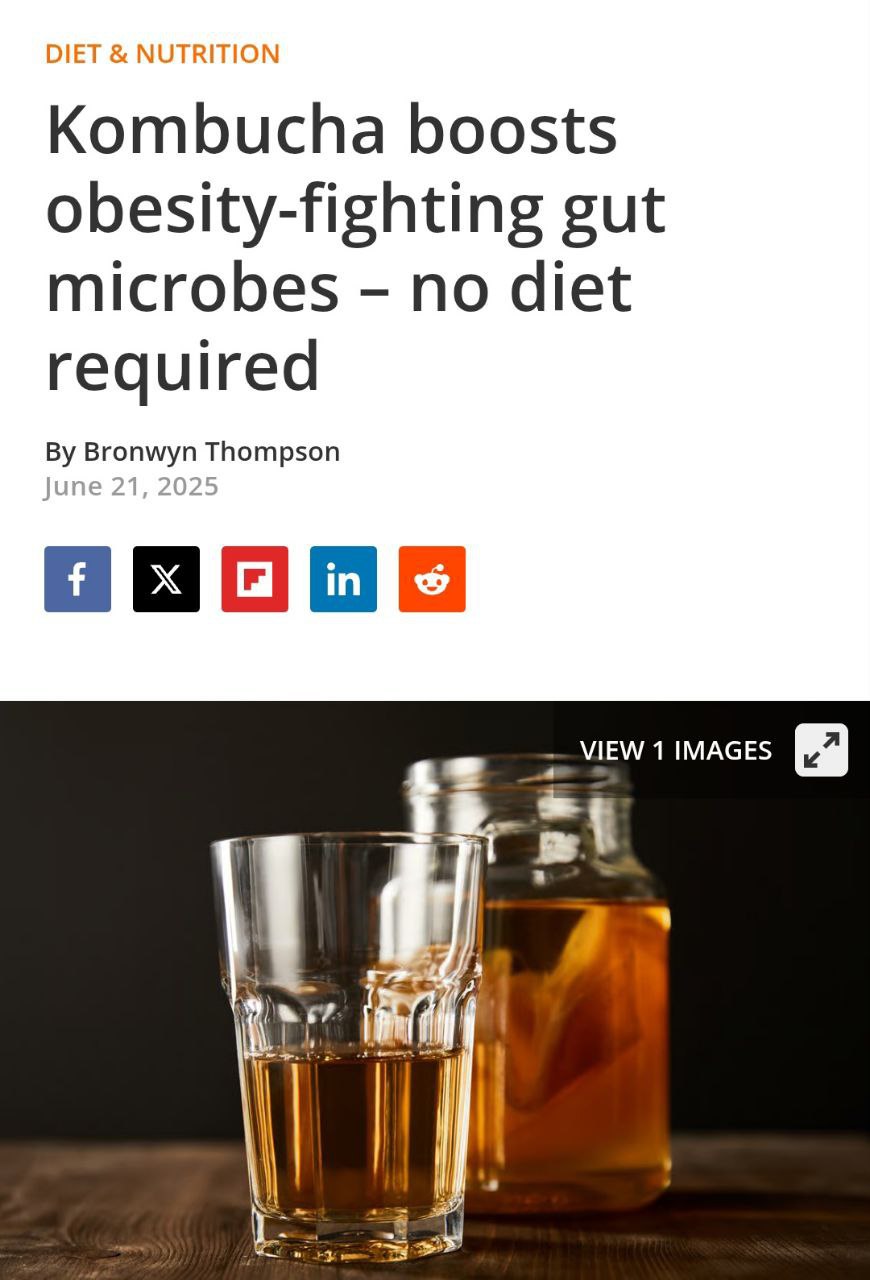Share the article on LinkedIn
This screenshot has width=870, height=1280.
coord(343,579)
